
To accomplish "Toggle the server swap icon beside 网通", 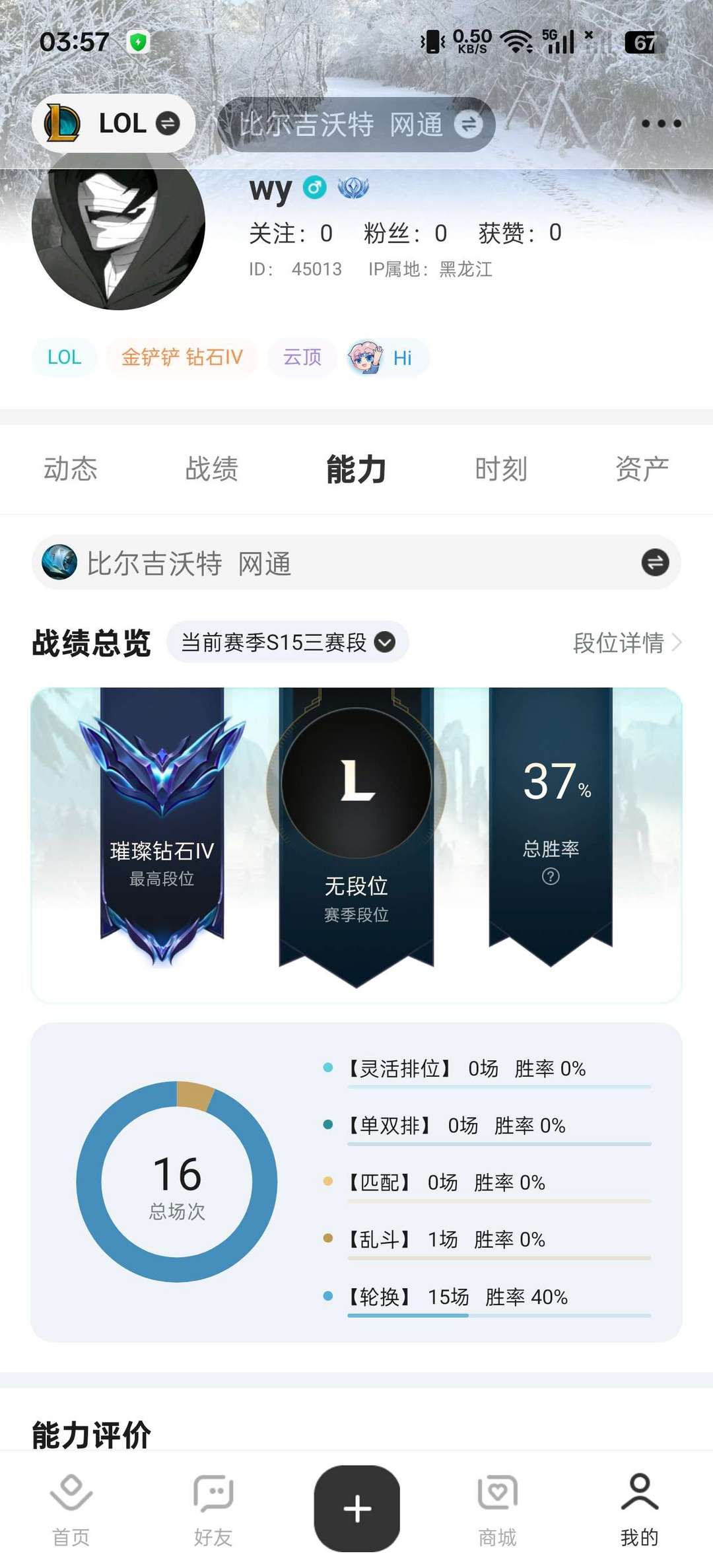I will click(x=469, y=124).
